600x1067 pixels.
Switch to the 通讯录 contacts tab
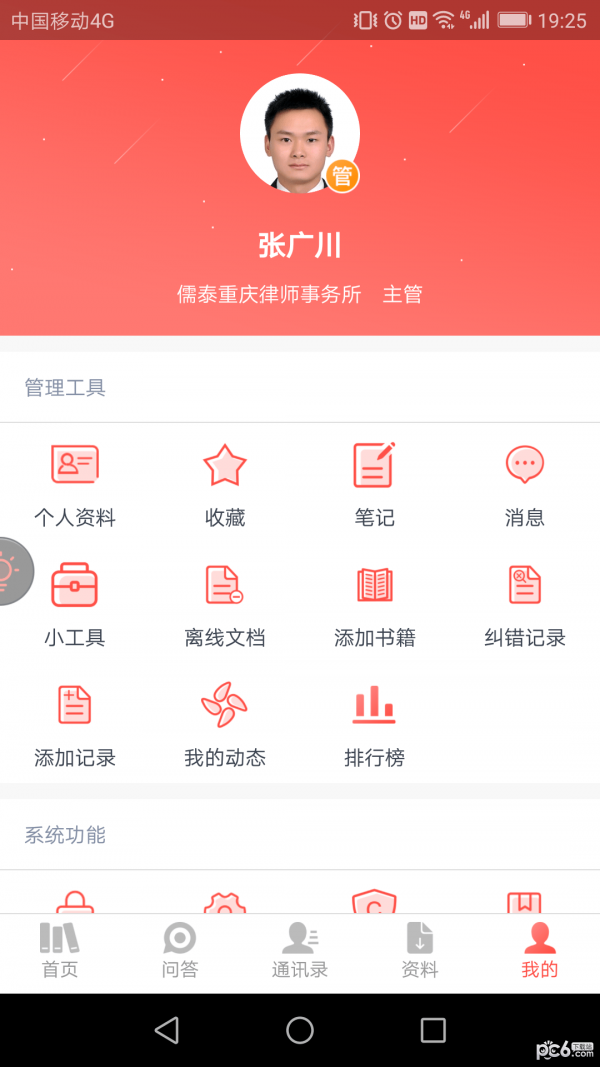[300, 951]
